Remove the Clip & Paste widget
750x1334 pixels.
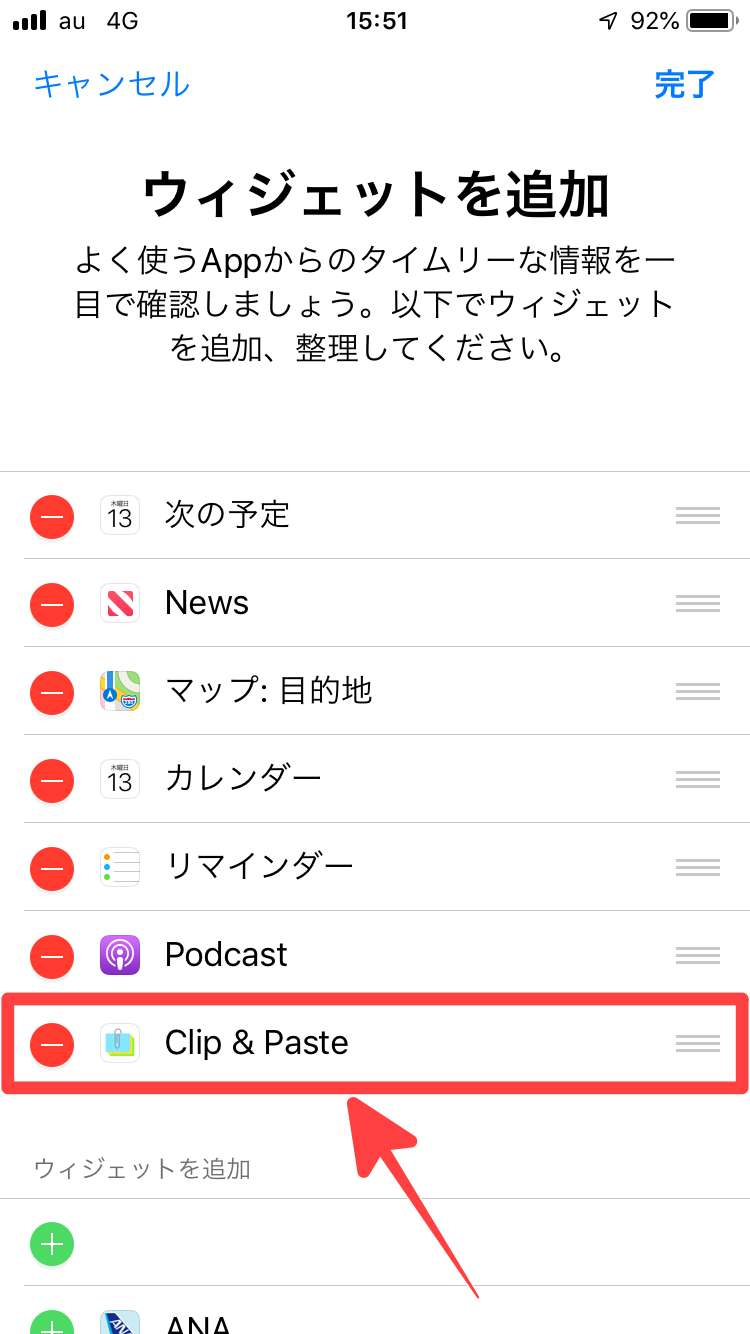tap(52, 1044)
